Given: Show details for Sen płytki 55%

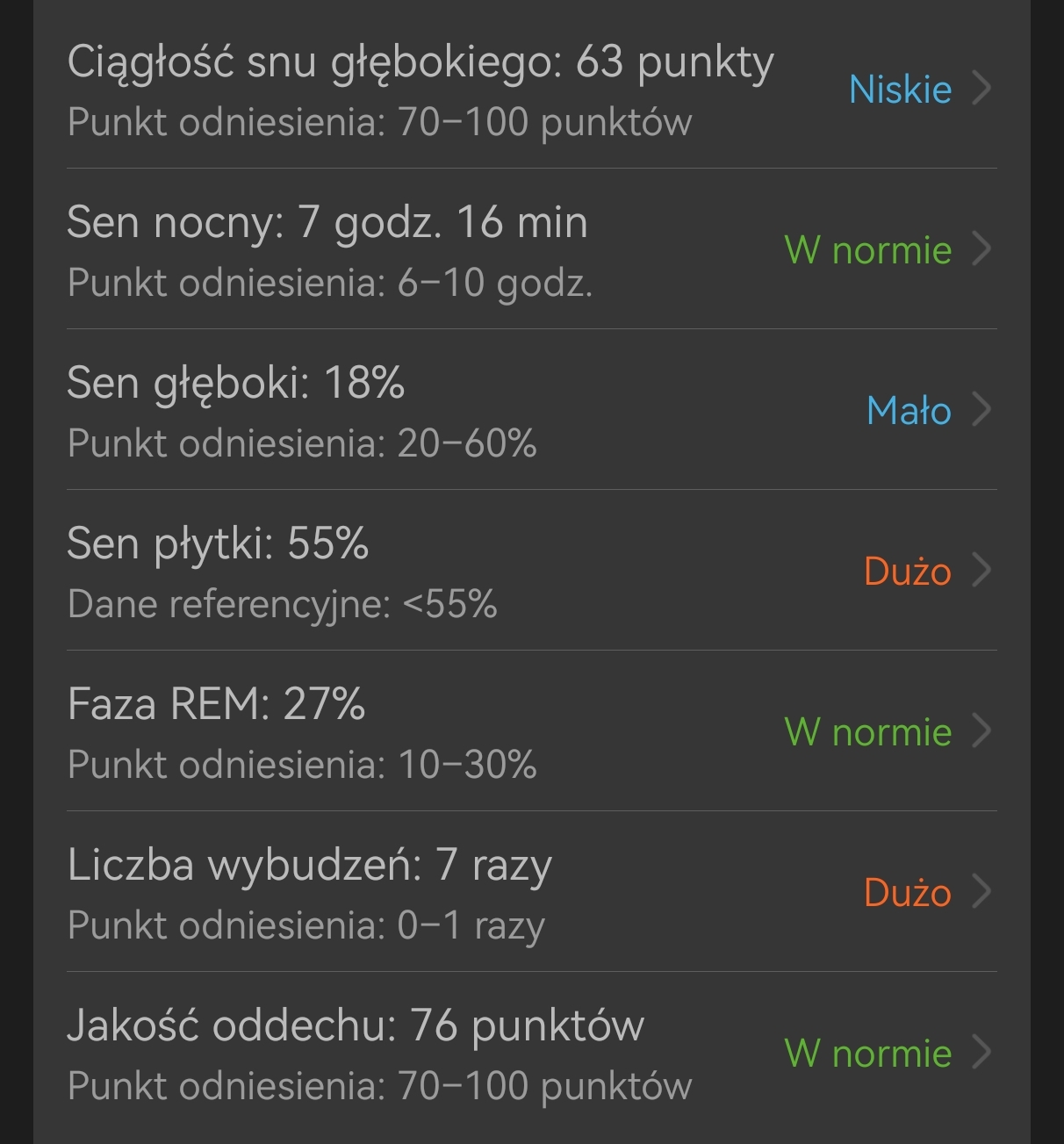Looking at the screenshot, I should [531, 572].
